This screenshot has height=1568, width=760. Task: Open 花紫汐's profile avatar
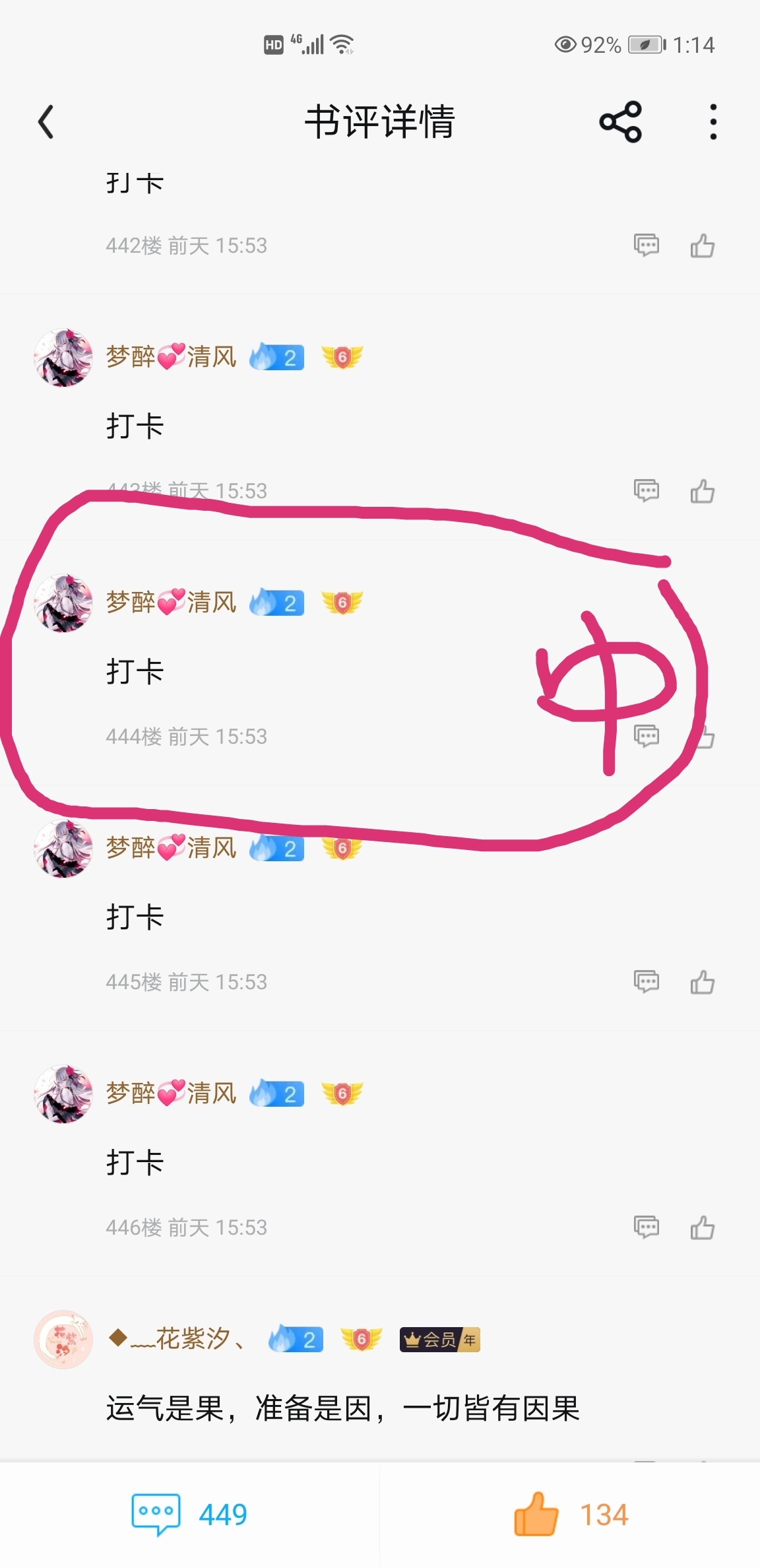coord(63,1339)
